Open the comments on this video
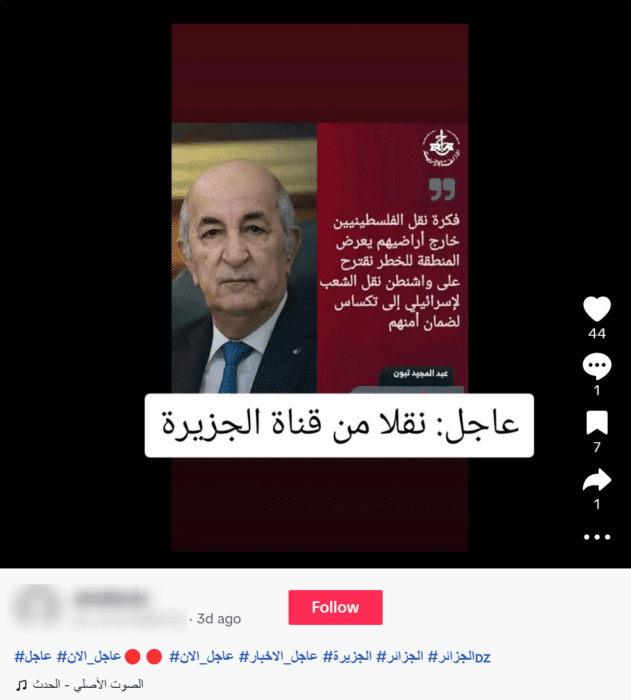Screen dimensions: 631x700 pos(596,366)
